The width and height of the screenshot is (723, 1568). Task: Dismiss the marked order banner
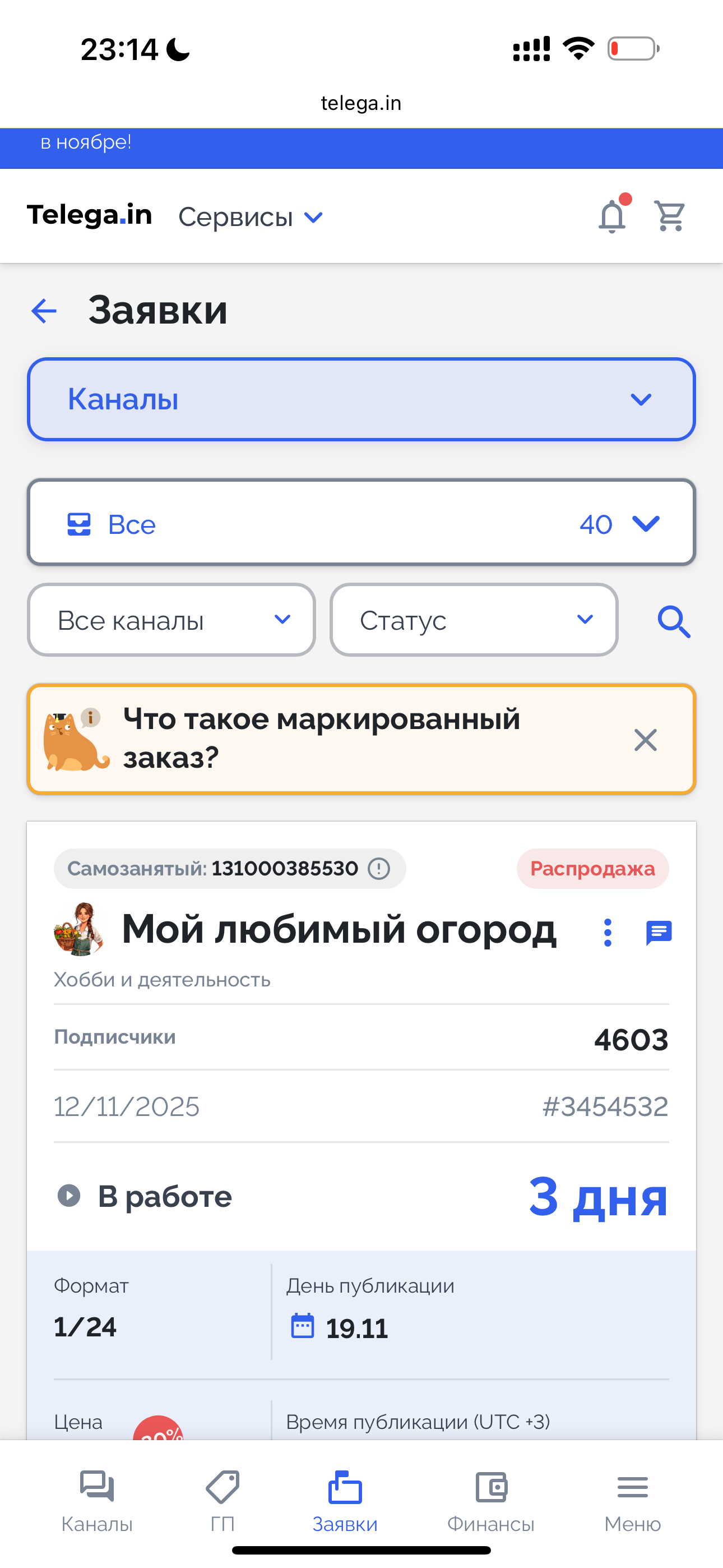[645, 740]
